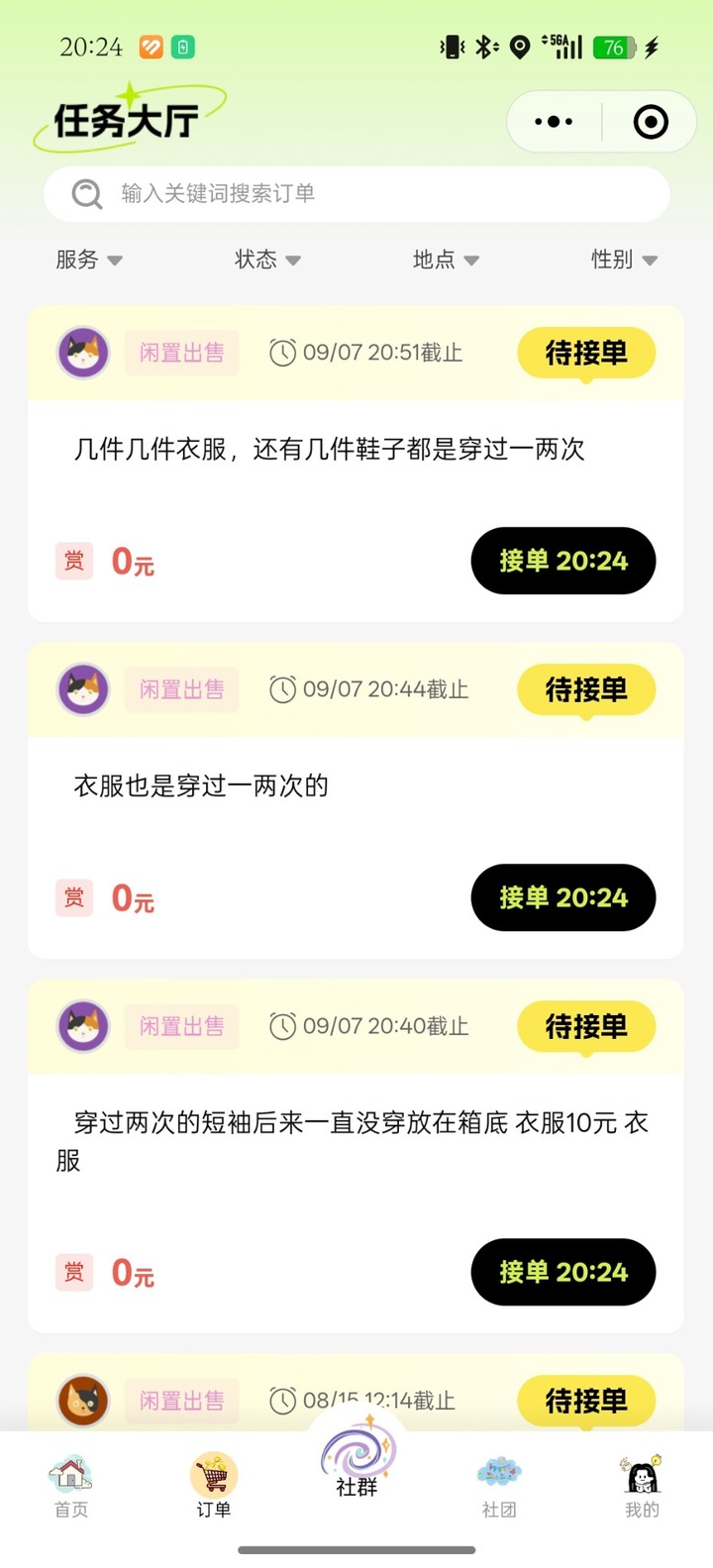Tap the first task's cat avatar
The image size is (713, 1568).
point(82,353)
